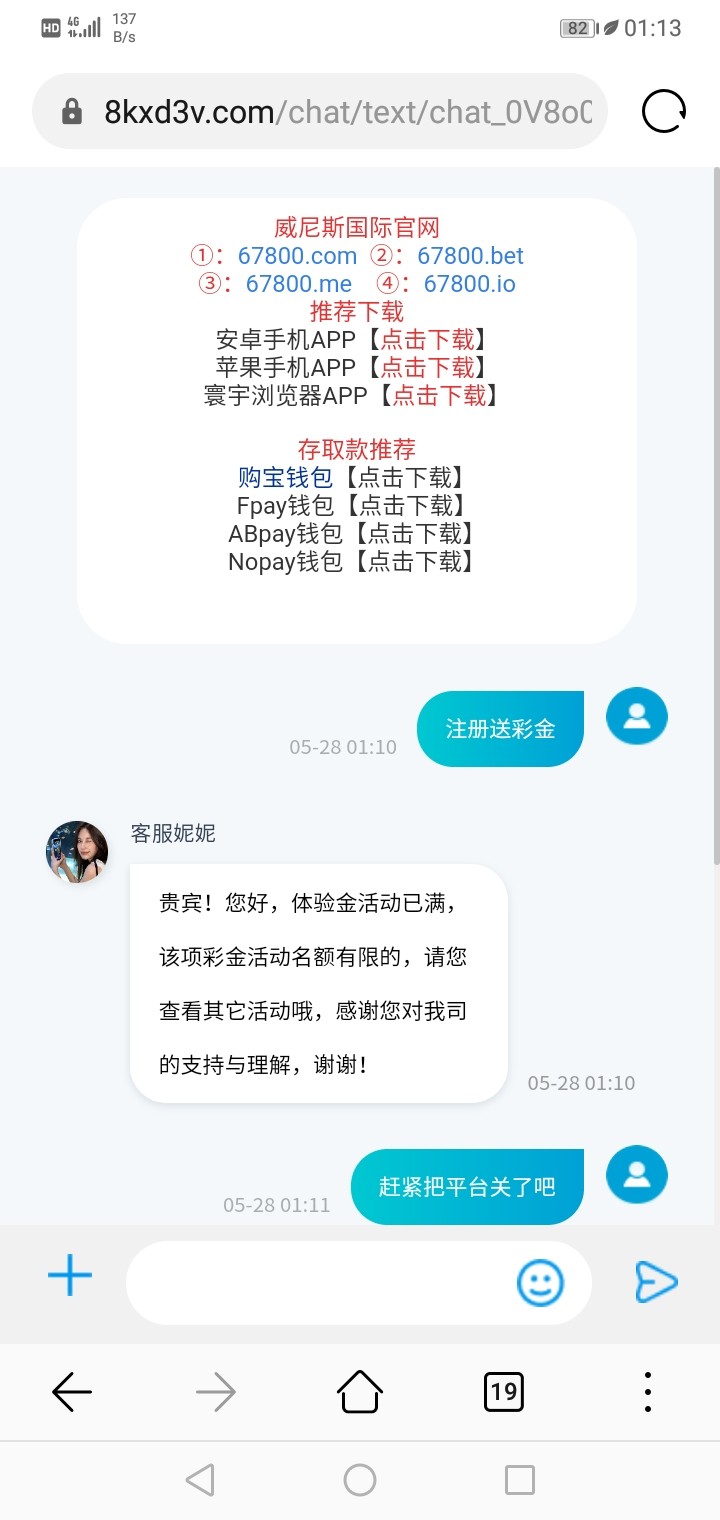Tap the system home button
The image size is (720, 1520).
[360, 1480]
